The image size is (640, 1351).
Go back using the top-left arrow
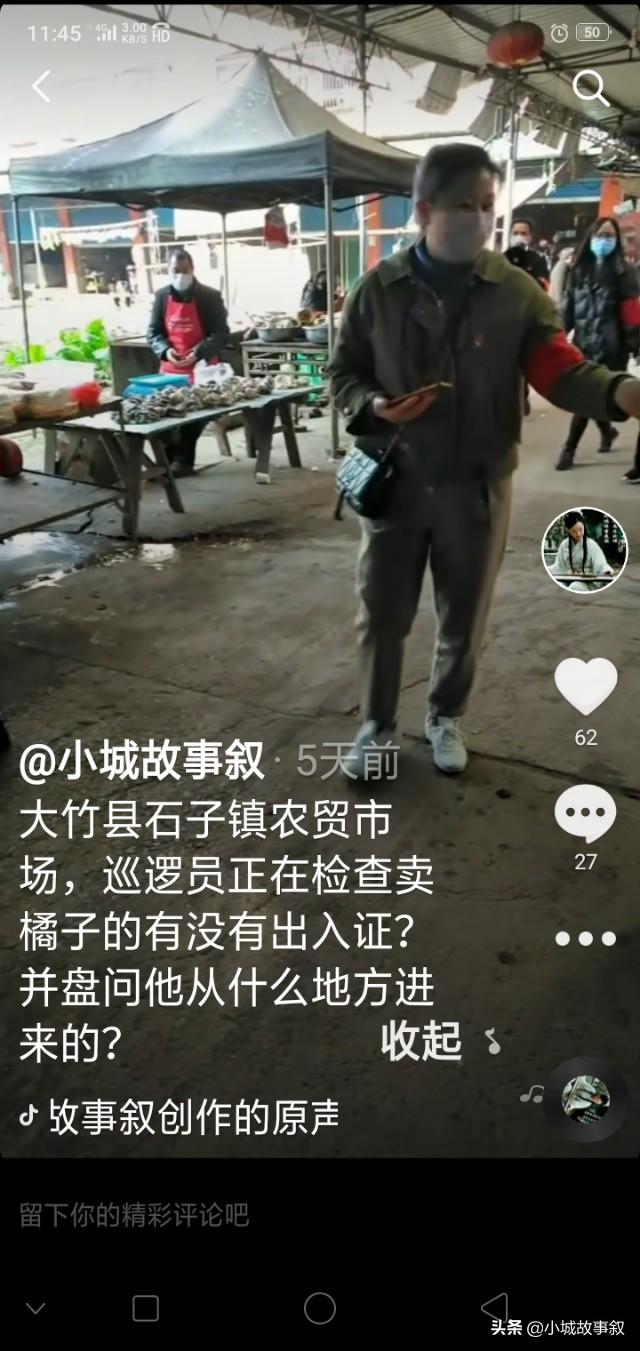[41, 87]
